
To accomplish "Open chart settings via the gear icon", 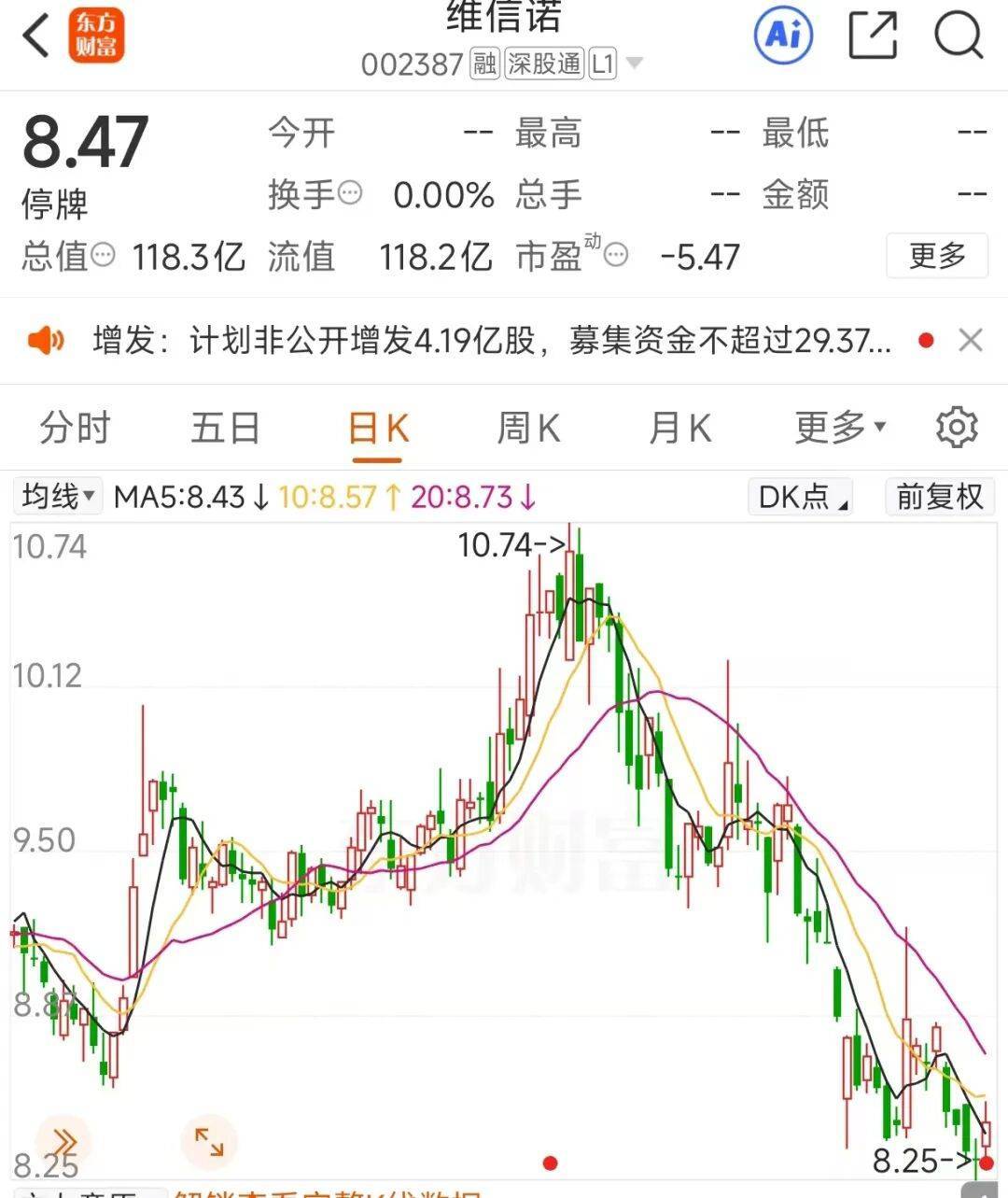I will 957,427.
